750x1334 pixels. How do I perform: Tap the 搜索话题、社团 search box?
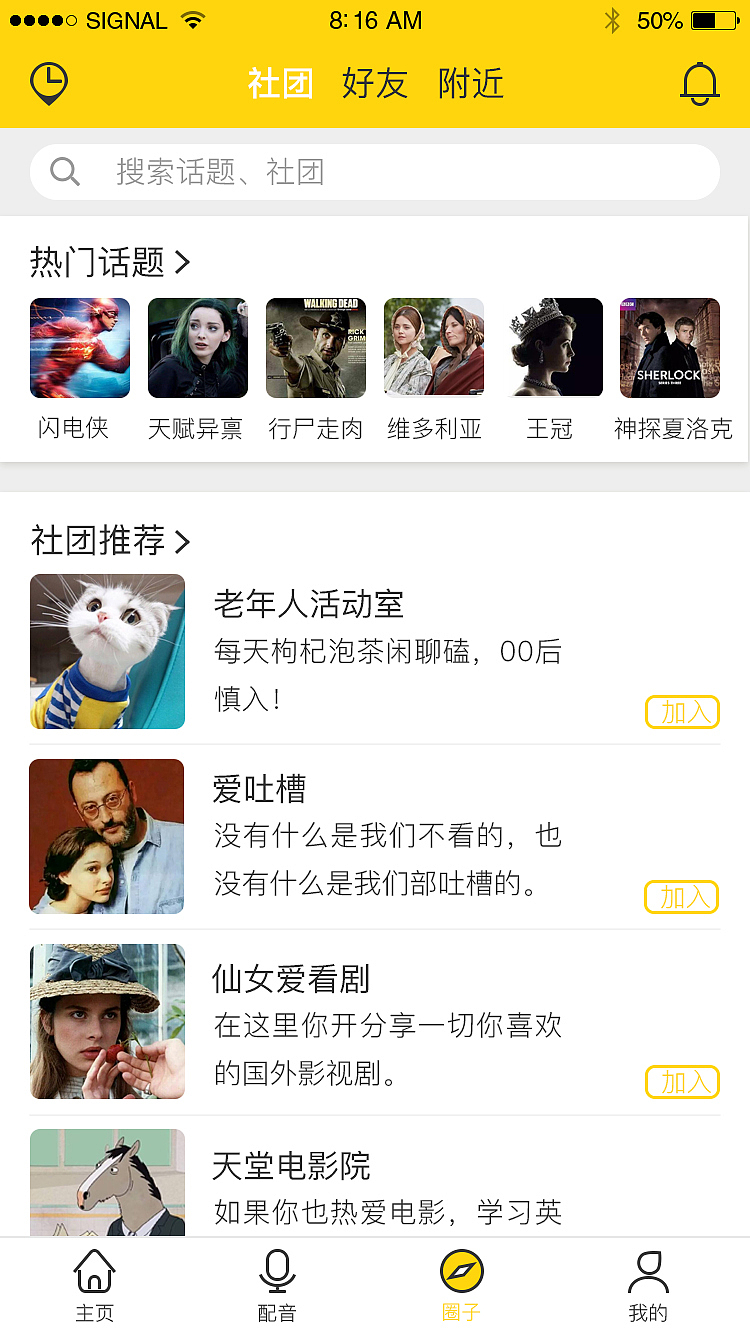375,172
